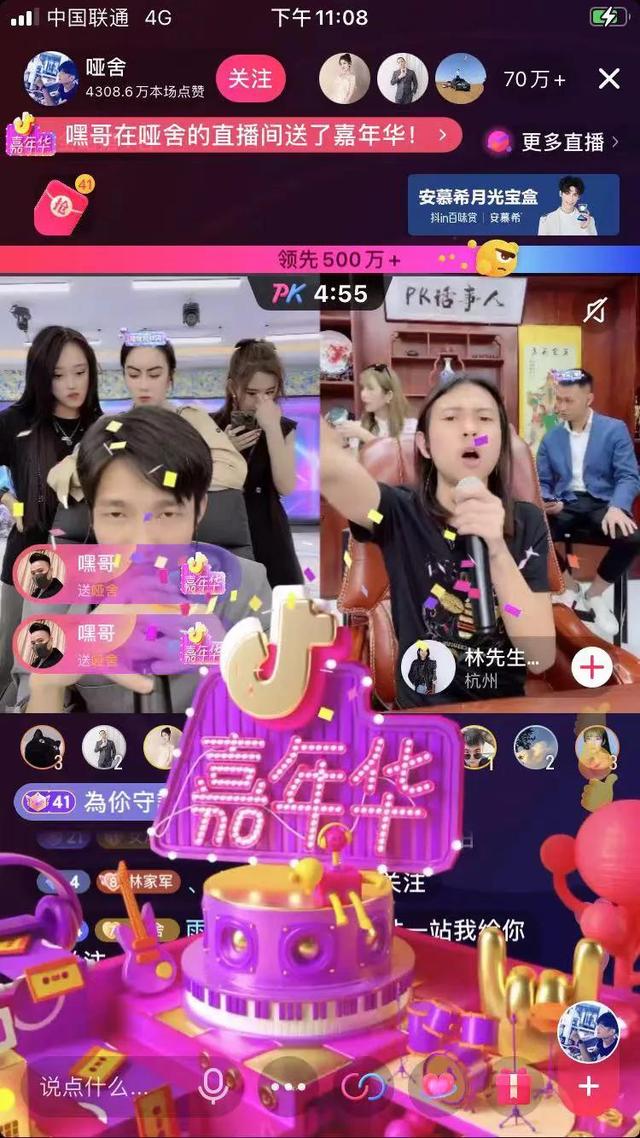Unmute the PK opponent's stream audio
The width and height of the screenshot is (640, 1138).
(x=595, y=312)
